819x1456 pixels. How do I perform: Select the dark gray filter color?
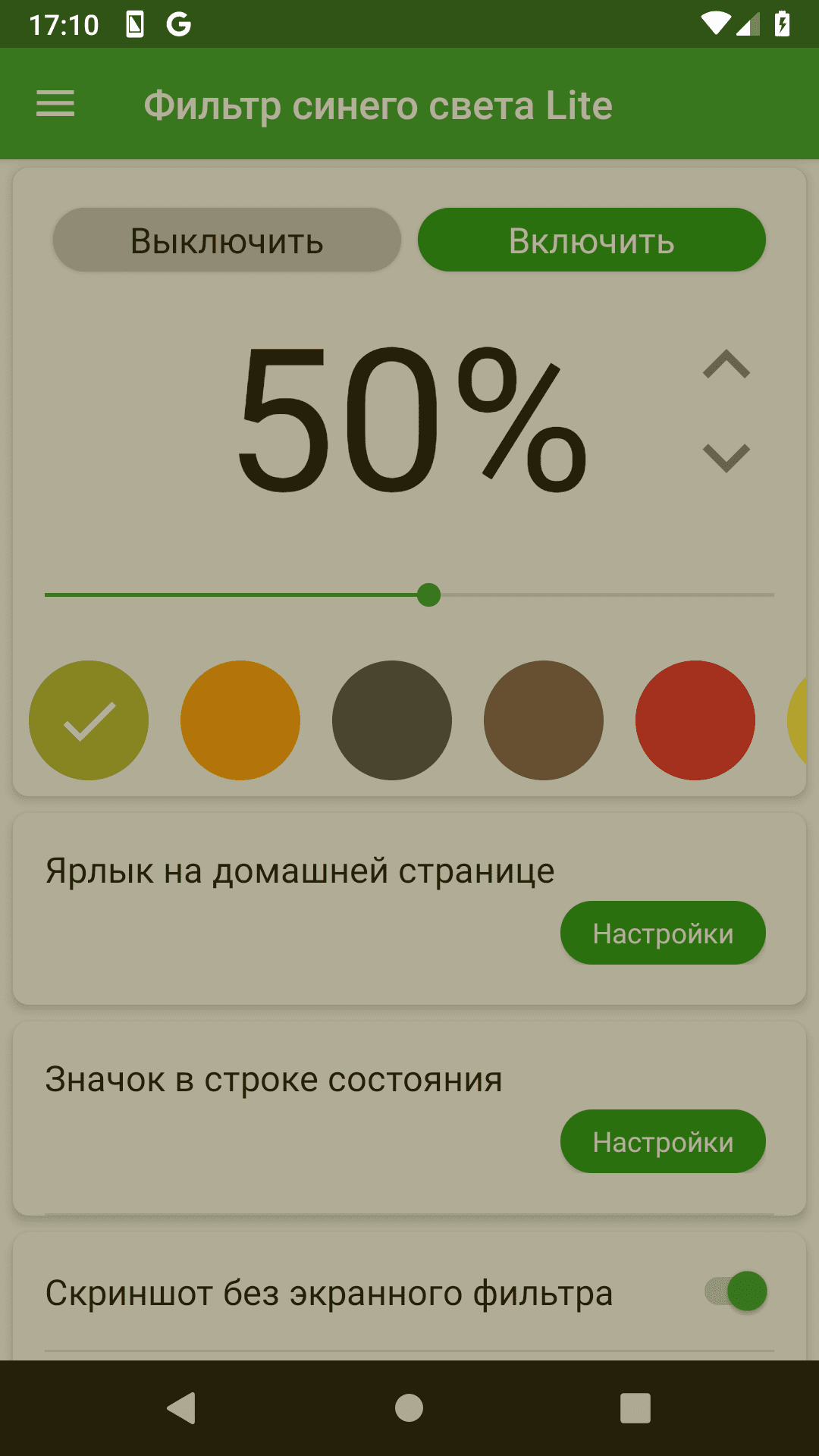tap(392, 720)
